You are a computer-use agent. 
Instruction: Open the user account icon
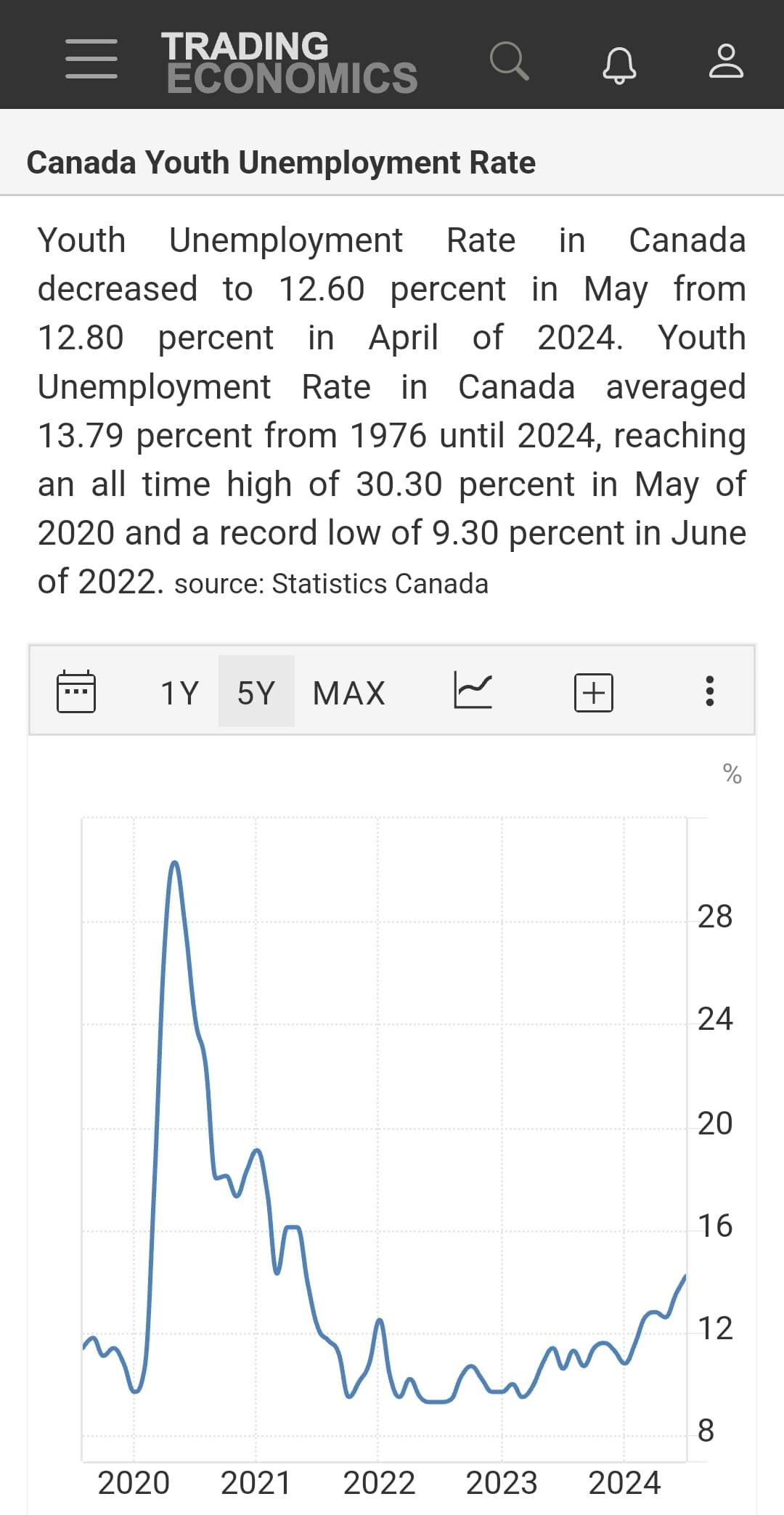pyautogui.click(x=726, y=61)
